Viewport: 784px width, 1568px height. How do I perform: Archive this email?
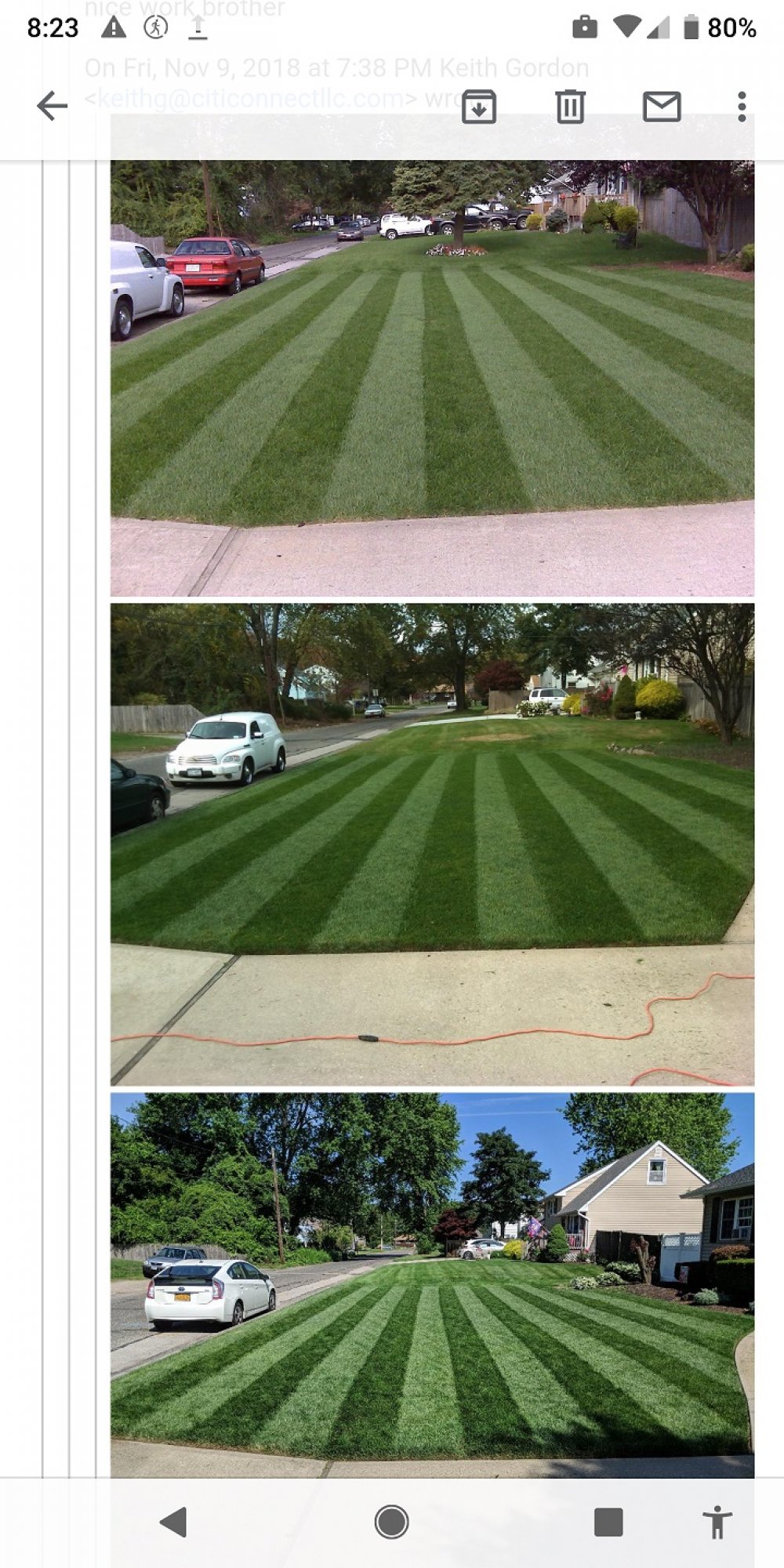pos(478,107)
